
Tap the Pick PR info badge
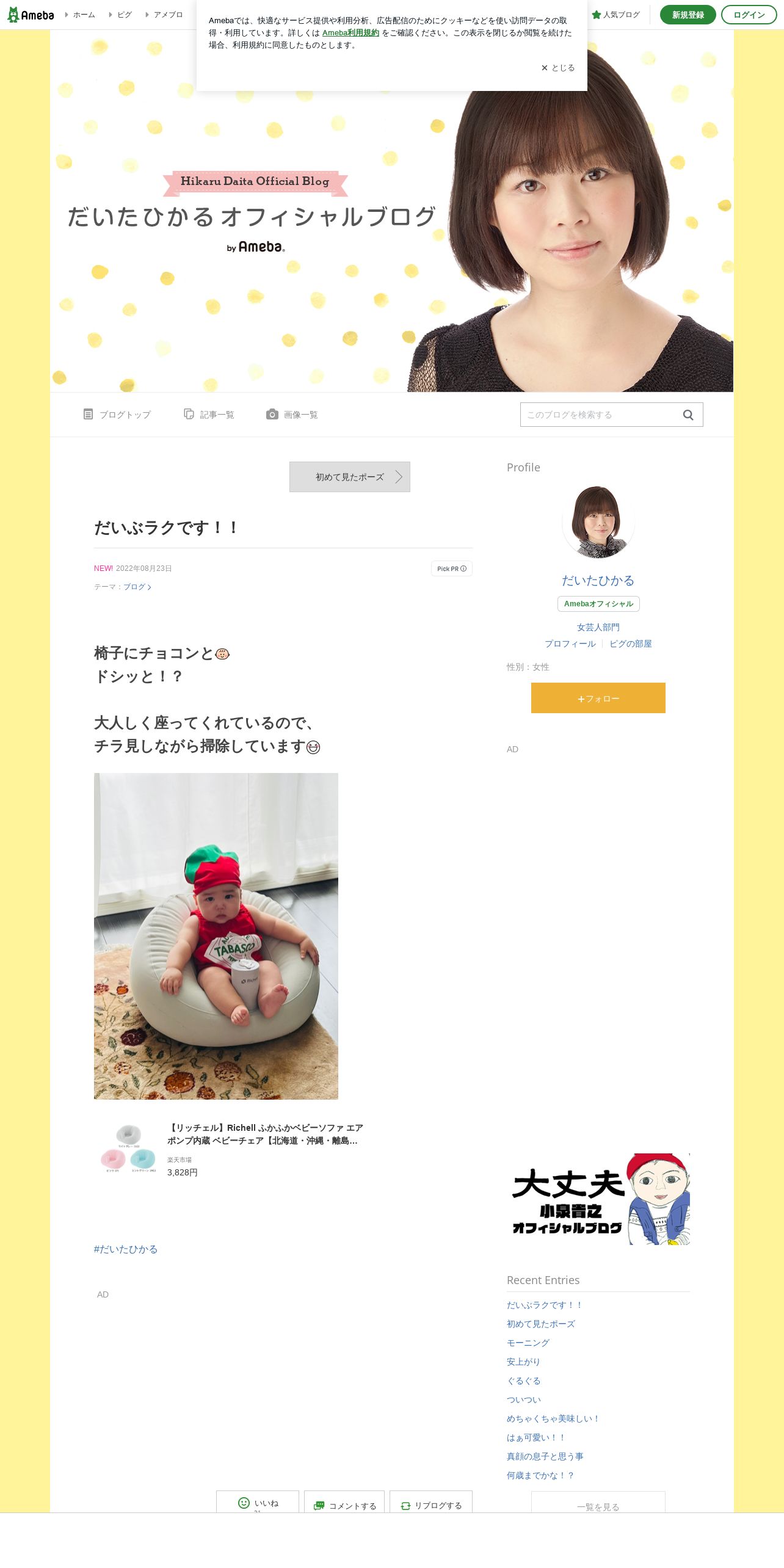[452, 568]
